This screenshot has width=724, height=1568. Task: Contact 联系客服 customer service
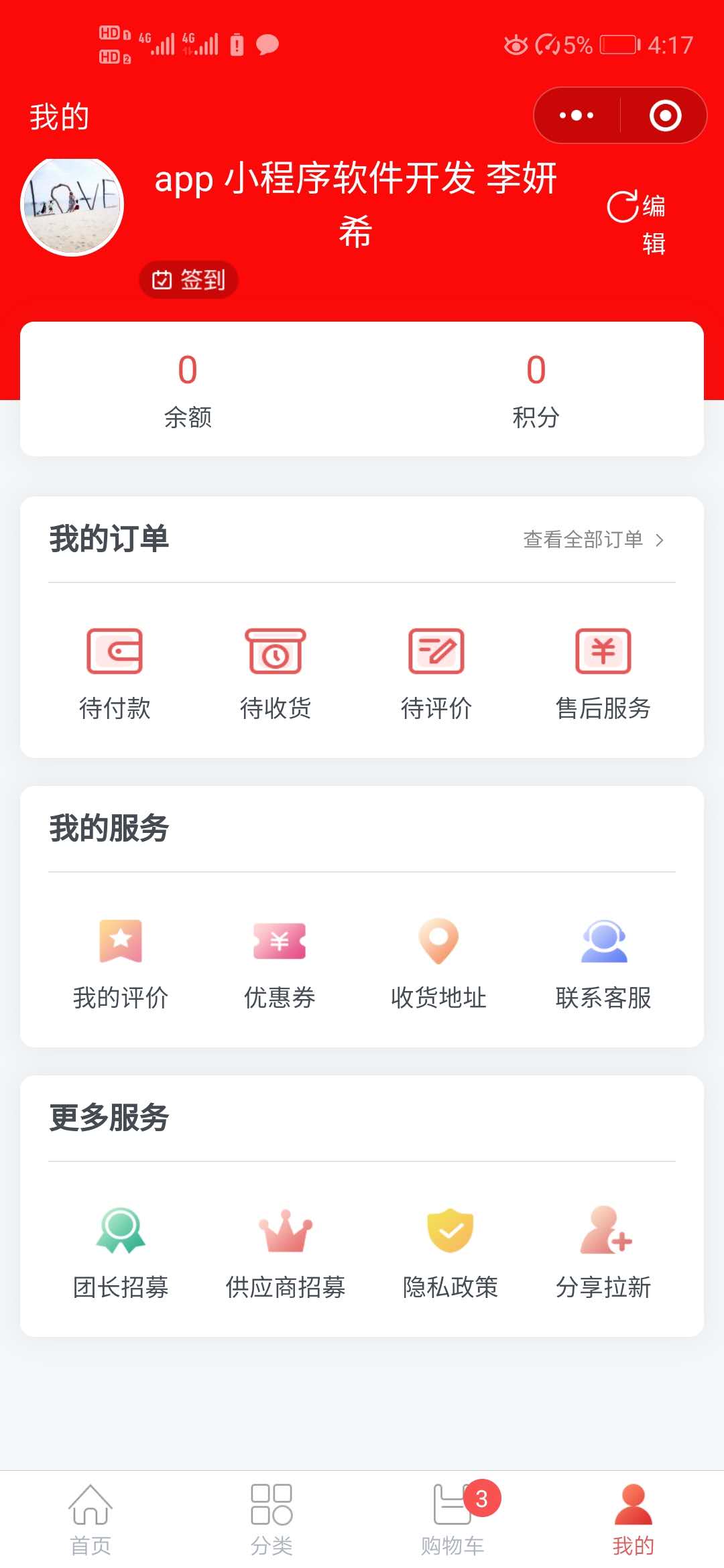[x=603, y=963]
